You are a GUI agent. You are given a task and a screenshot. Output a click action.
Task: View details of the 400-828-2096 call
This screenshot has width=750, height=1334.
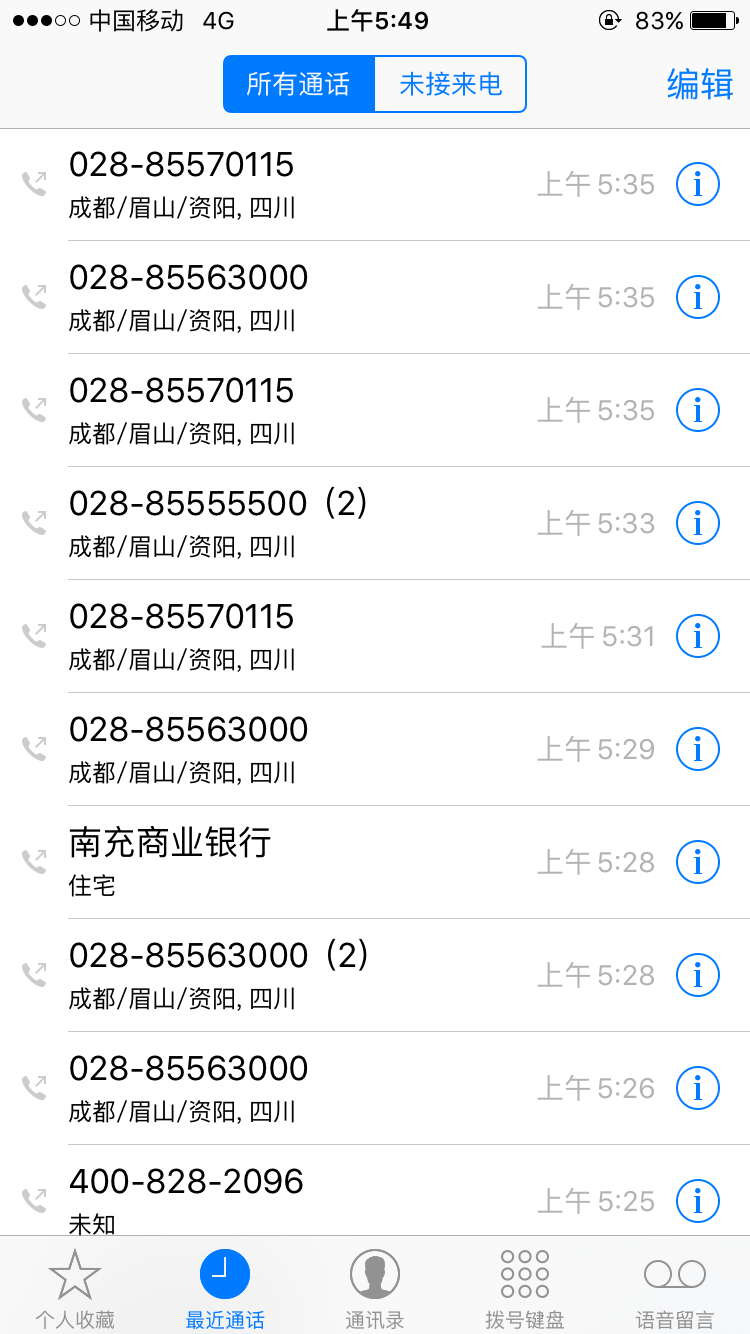tap(698, 1200)
